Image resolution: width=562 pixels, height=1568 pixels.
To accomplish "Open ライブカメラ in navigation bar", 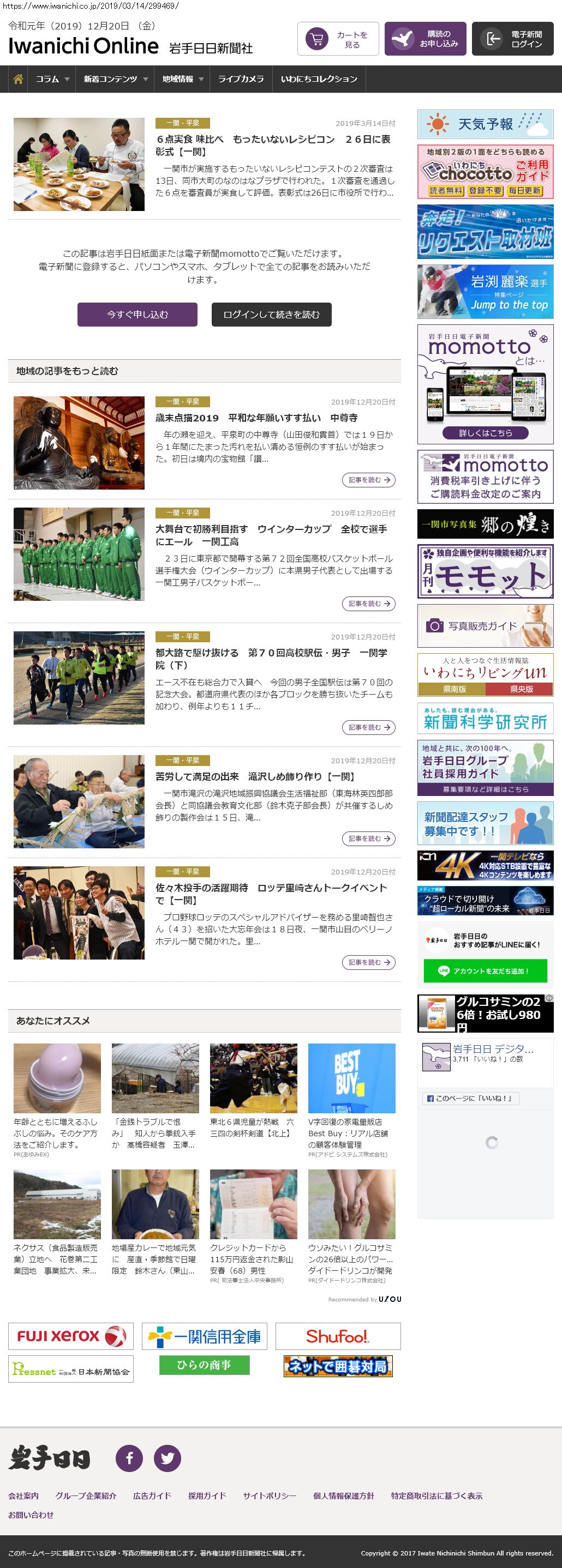I will (x=241, y=79).
